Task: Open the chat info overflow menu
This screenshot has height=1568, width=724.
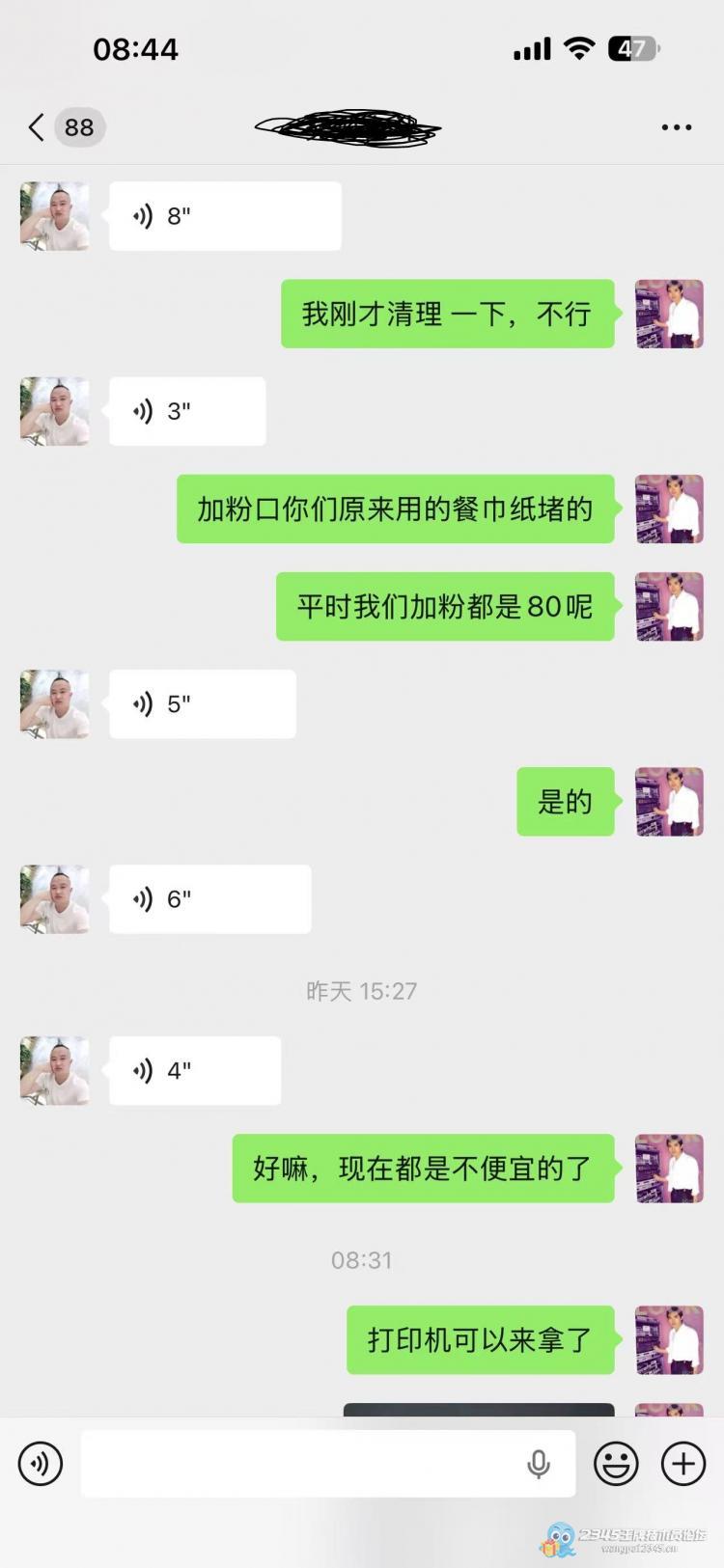Action: (x=676, y=127)
